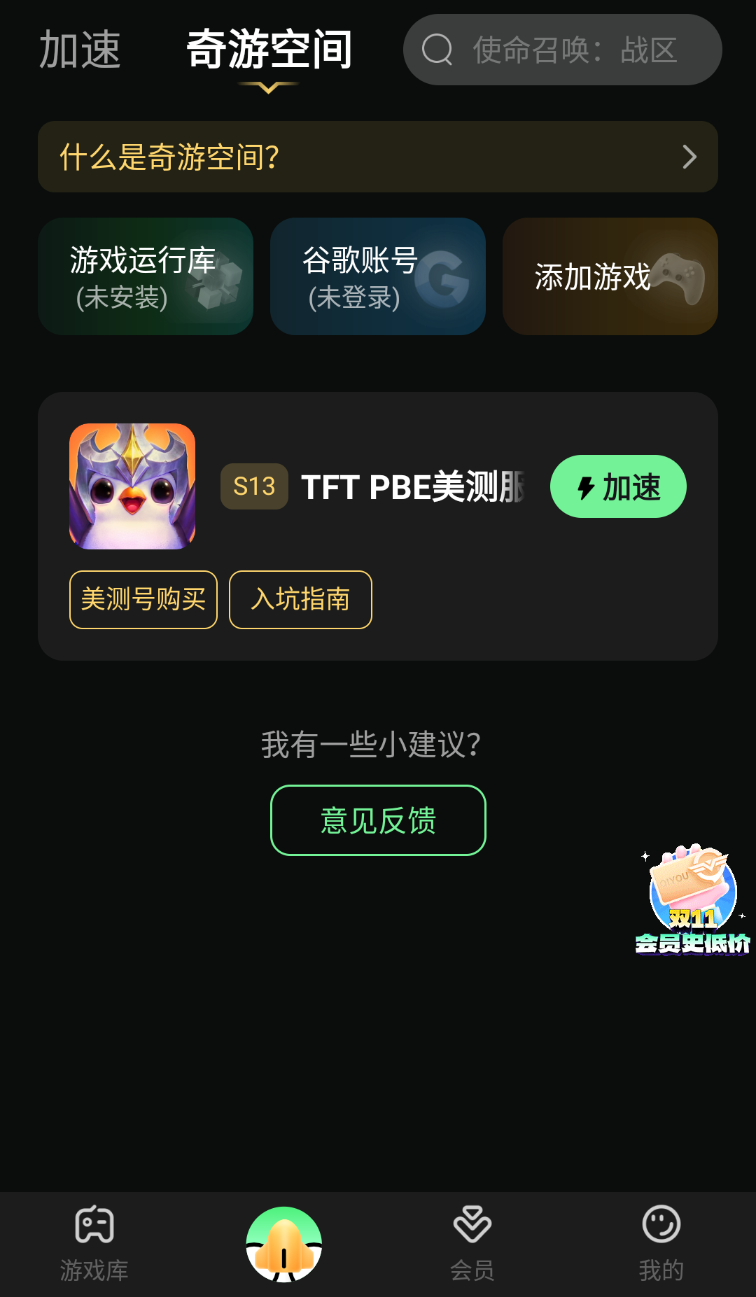Screen dimensions: 756x1297
Task: Start 加速 for TFT PBE美测服
Action: (x=618, y=487)
